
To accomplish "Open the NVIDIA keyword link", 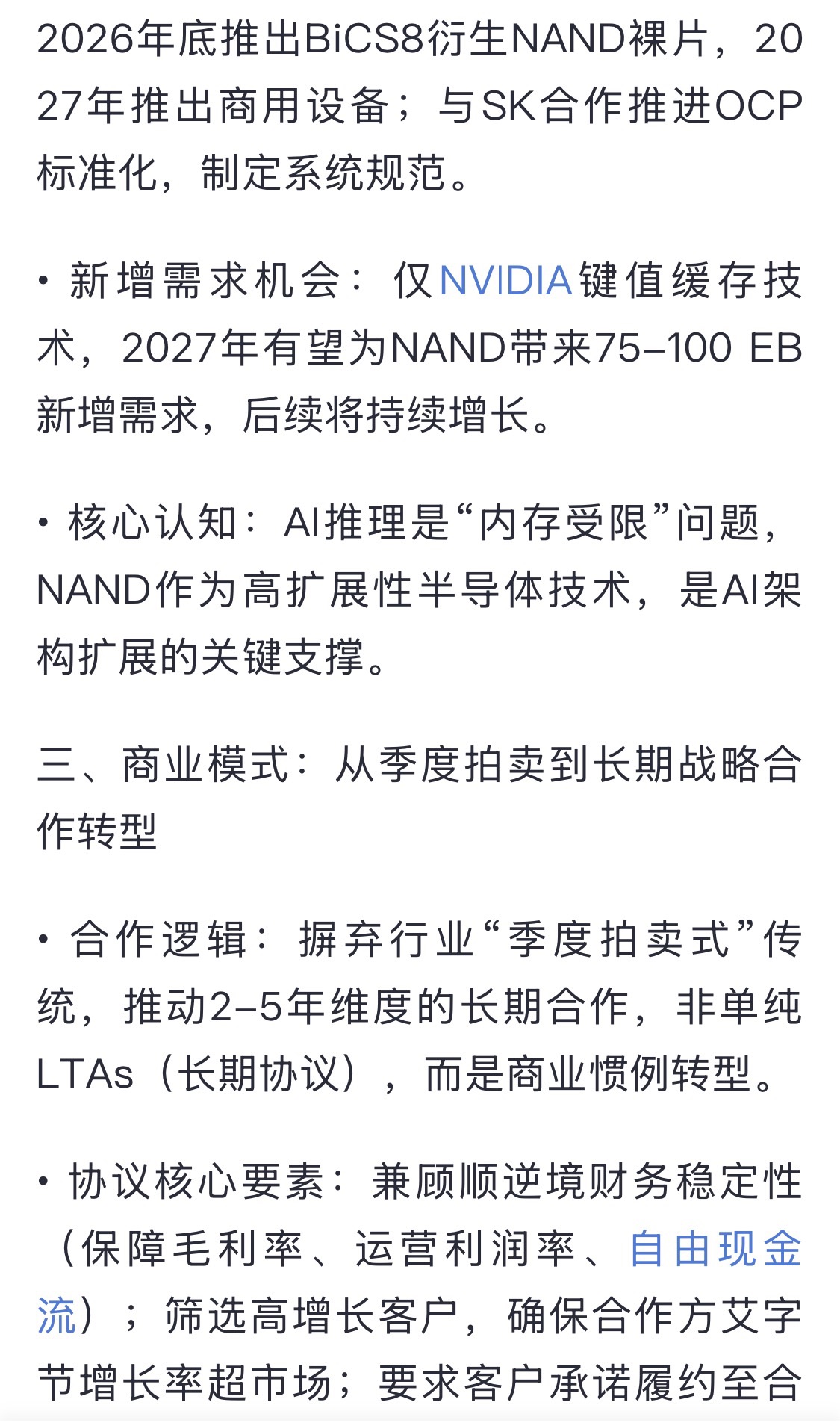I will pos(505,282).
